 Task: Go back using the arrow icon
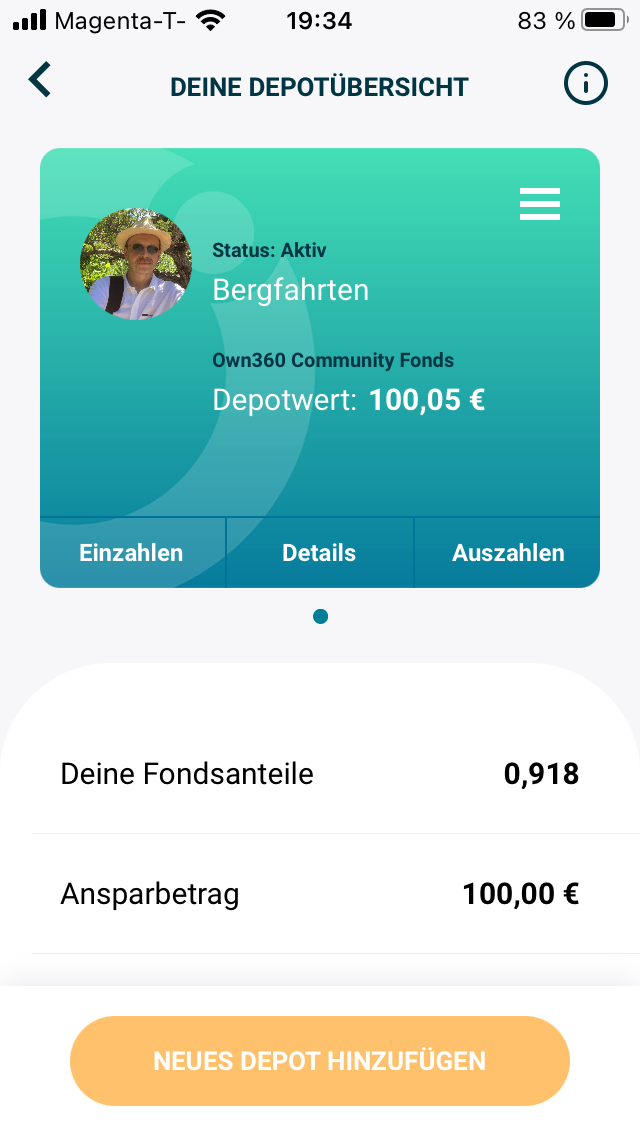tap(40, 80)
